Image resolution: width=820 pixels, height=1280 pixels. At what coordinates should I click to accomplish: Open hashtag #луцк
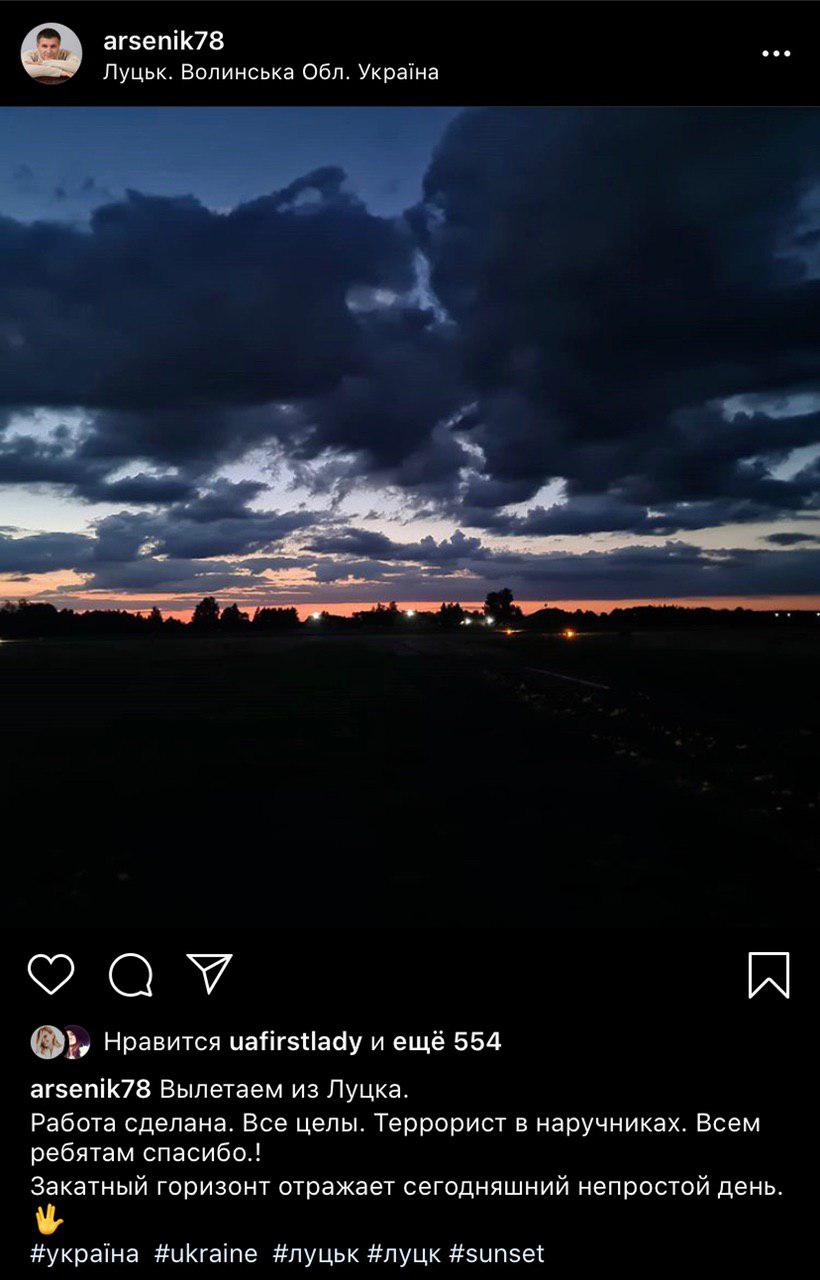(x=405, y=1254)
